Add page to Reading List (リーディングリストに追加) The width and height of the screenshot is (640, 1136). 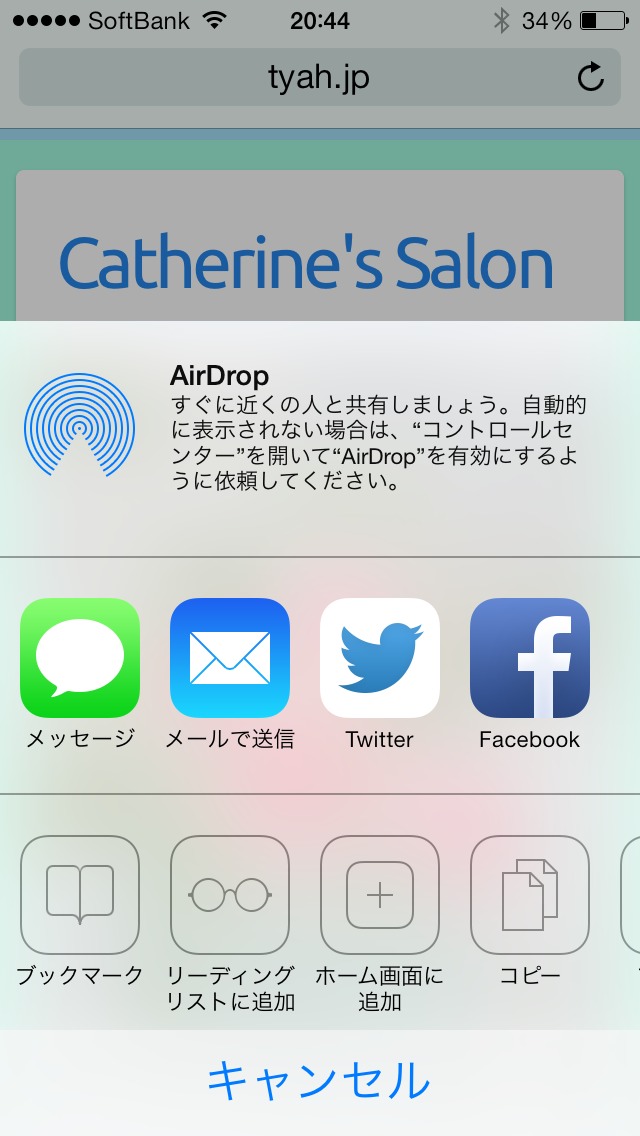(x=230, y=895)
